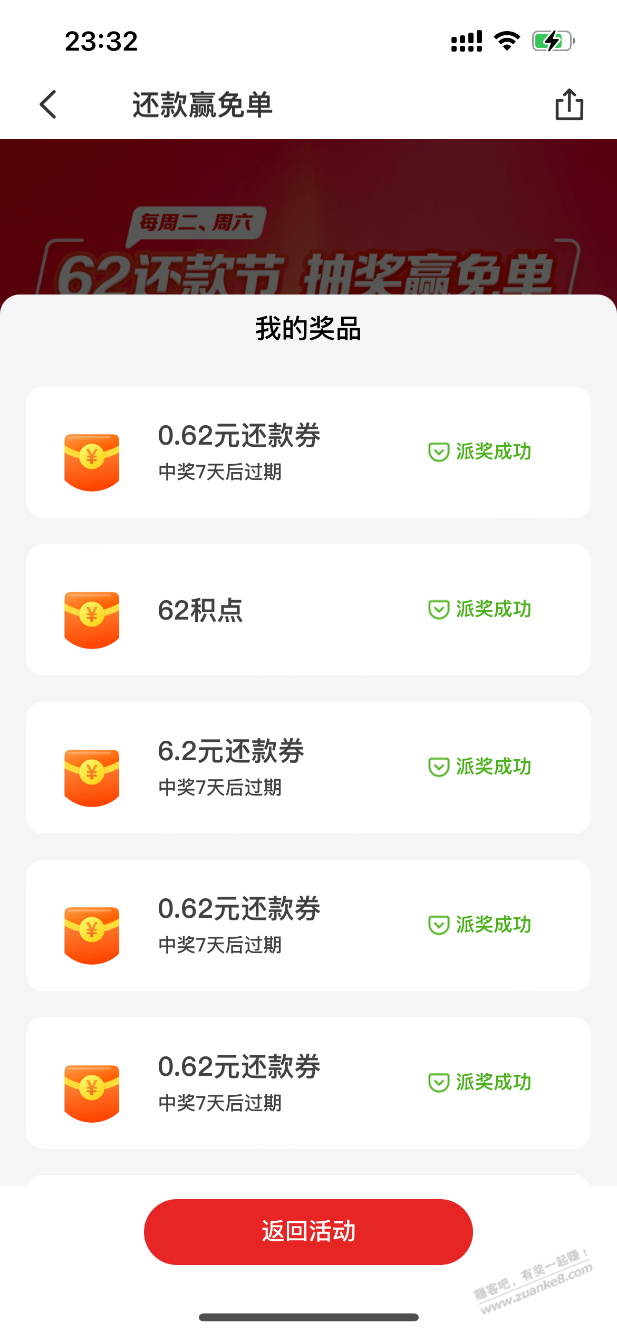The width and height of the screenshot is (617, 1334).
Task: Share this page via the share icon
Action: (x=568, y=104)
